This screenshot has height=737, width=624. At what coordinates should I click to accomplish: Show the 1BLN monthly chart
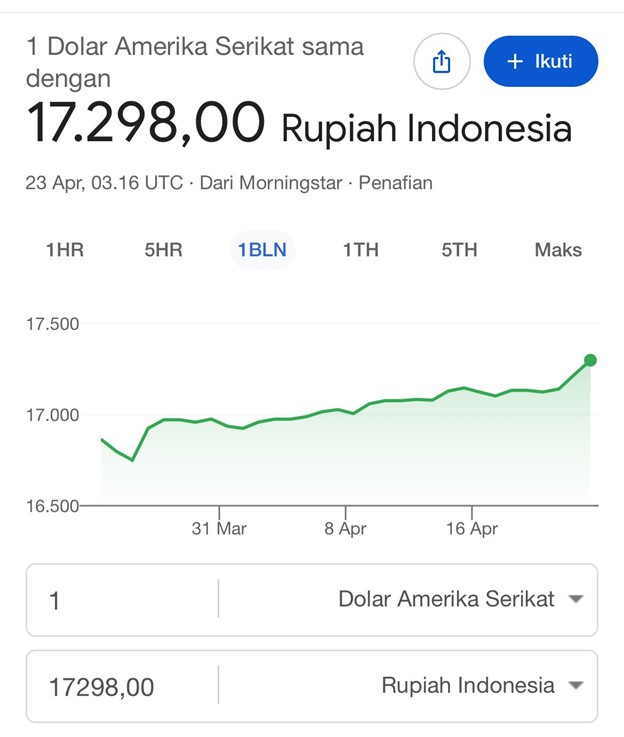click(x=262, y=250)
